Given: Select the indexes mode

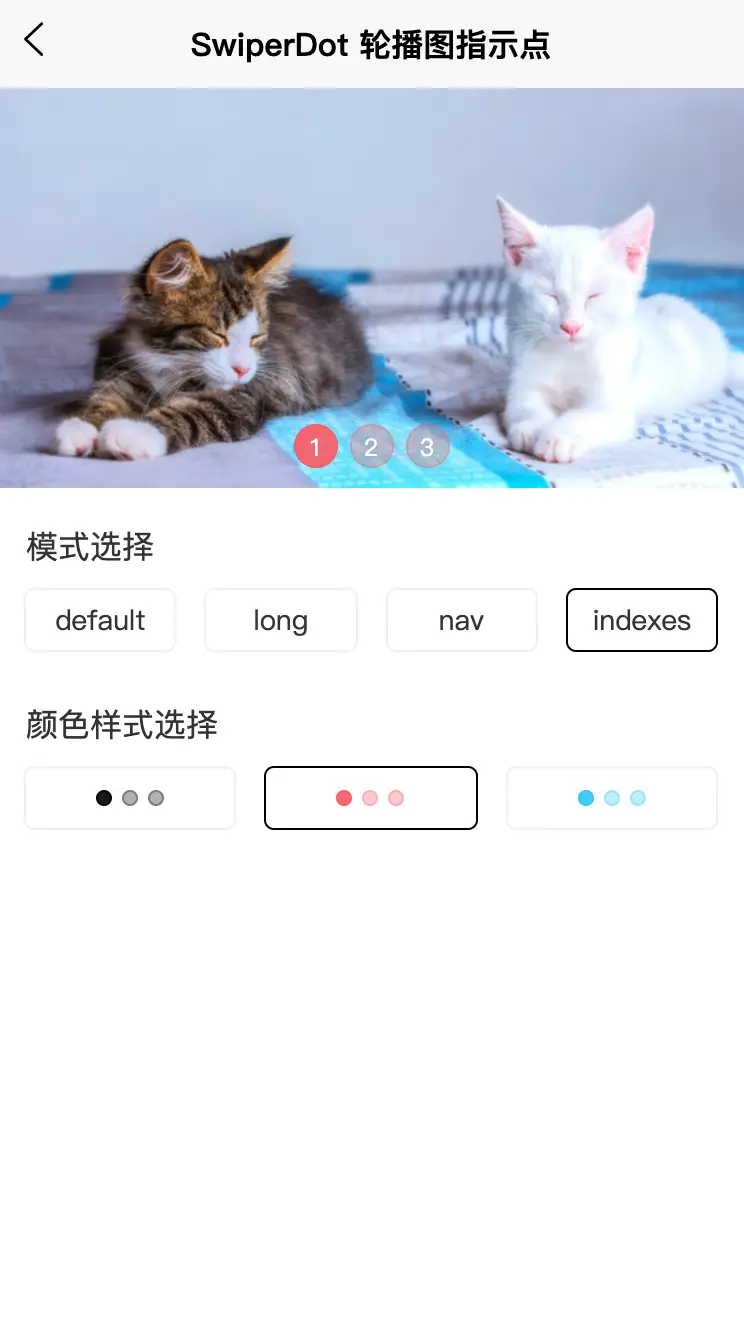Looking at the screenshot, I should [x=642, y=620].
